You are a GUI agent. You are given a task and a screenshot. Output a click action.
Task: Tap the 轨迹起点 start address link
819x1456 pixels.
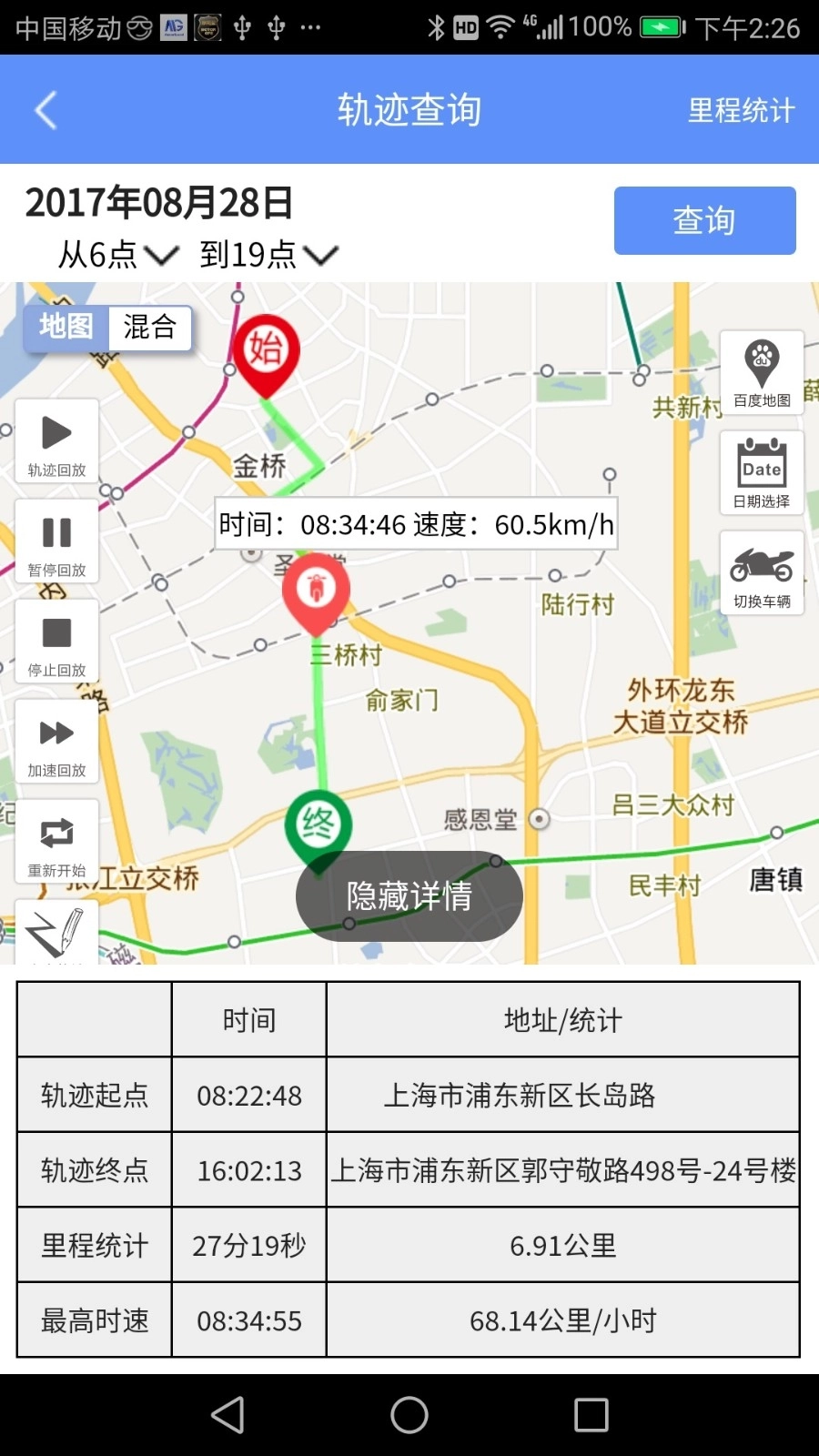(x=563, y=1095)
